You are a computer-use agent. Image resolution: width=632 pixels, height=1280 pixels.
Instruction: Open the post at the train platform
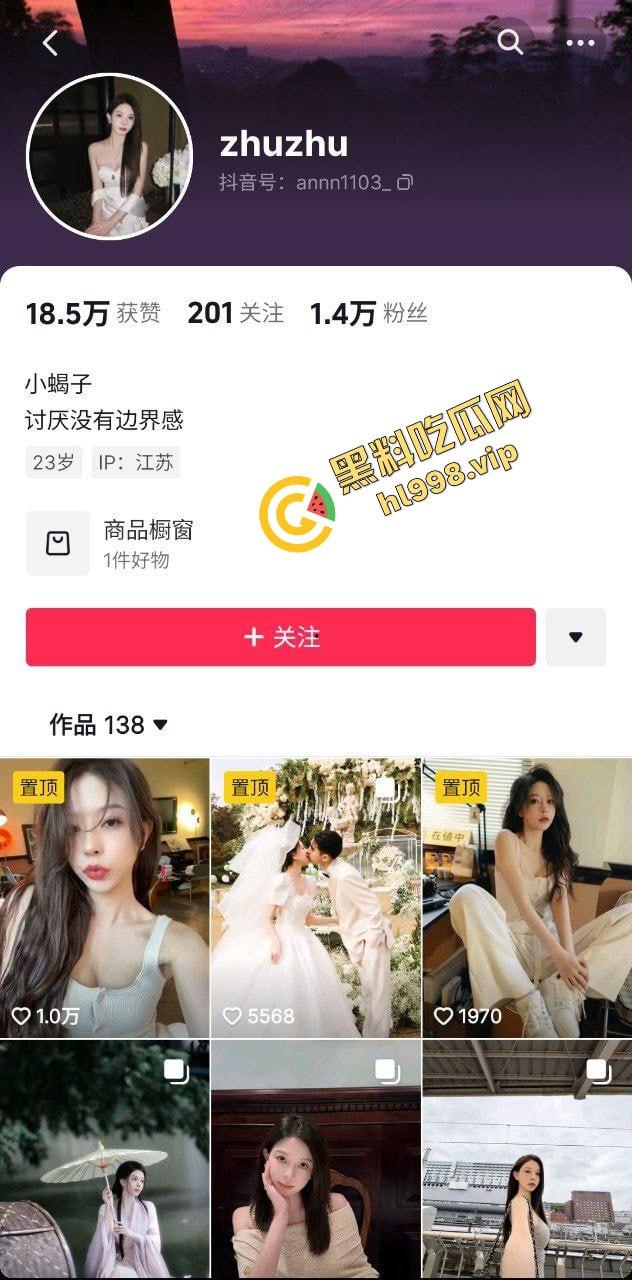click(527, 1160)
